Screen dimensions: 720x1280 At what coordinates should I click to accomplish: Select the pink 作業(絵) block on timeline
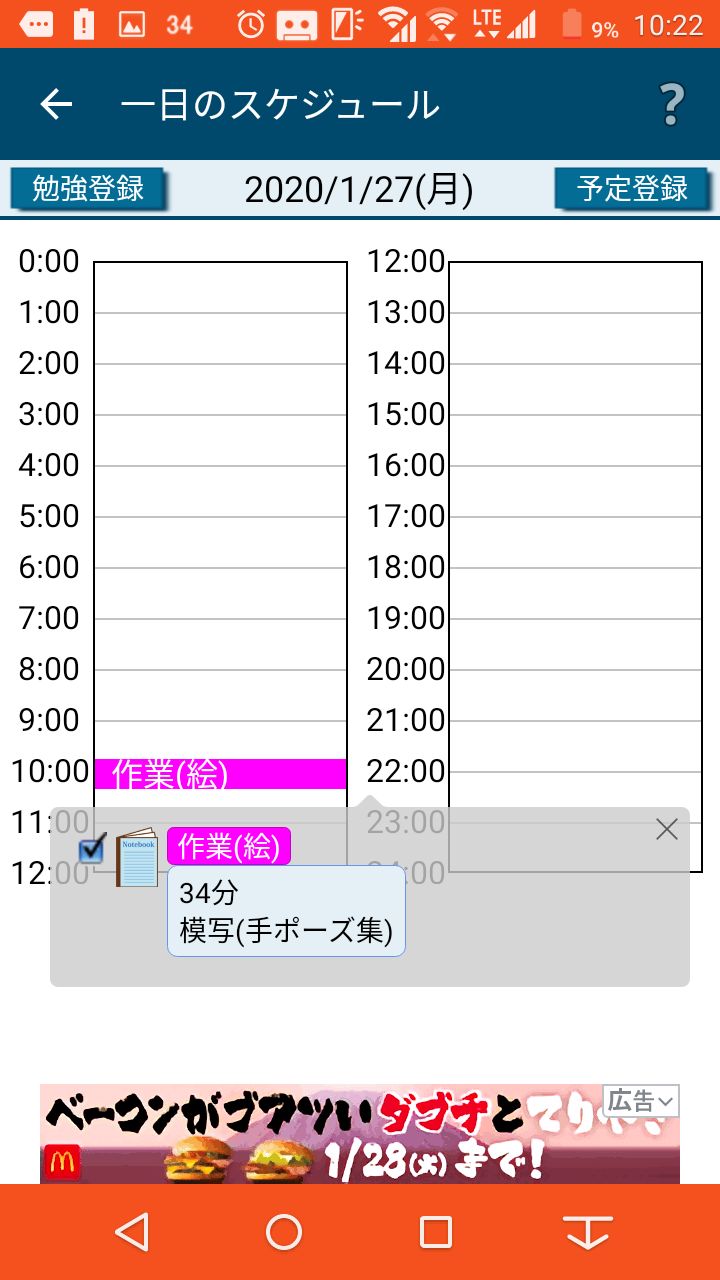[x=220, y=774]
